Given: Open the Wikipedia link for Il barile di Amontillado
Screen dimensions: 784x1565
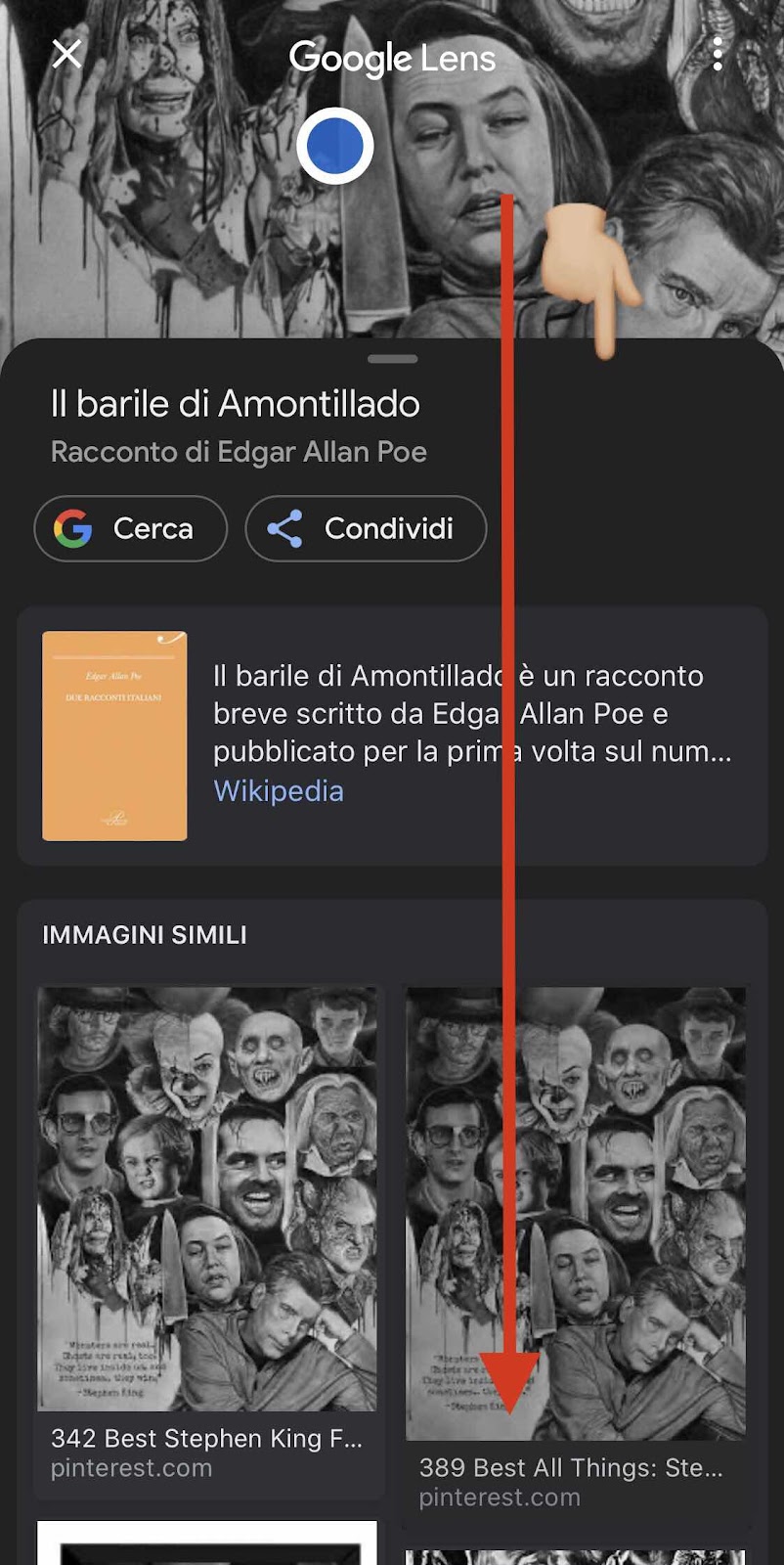Looking at the screenshot, I should pos(279,791).
